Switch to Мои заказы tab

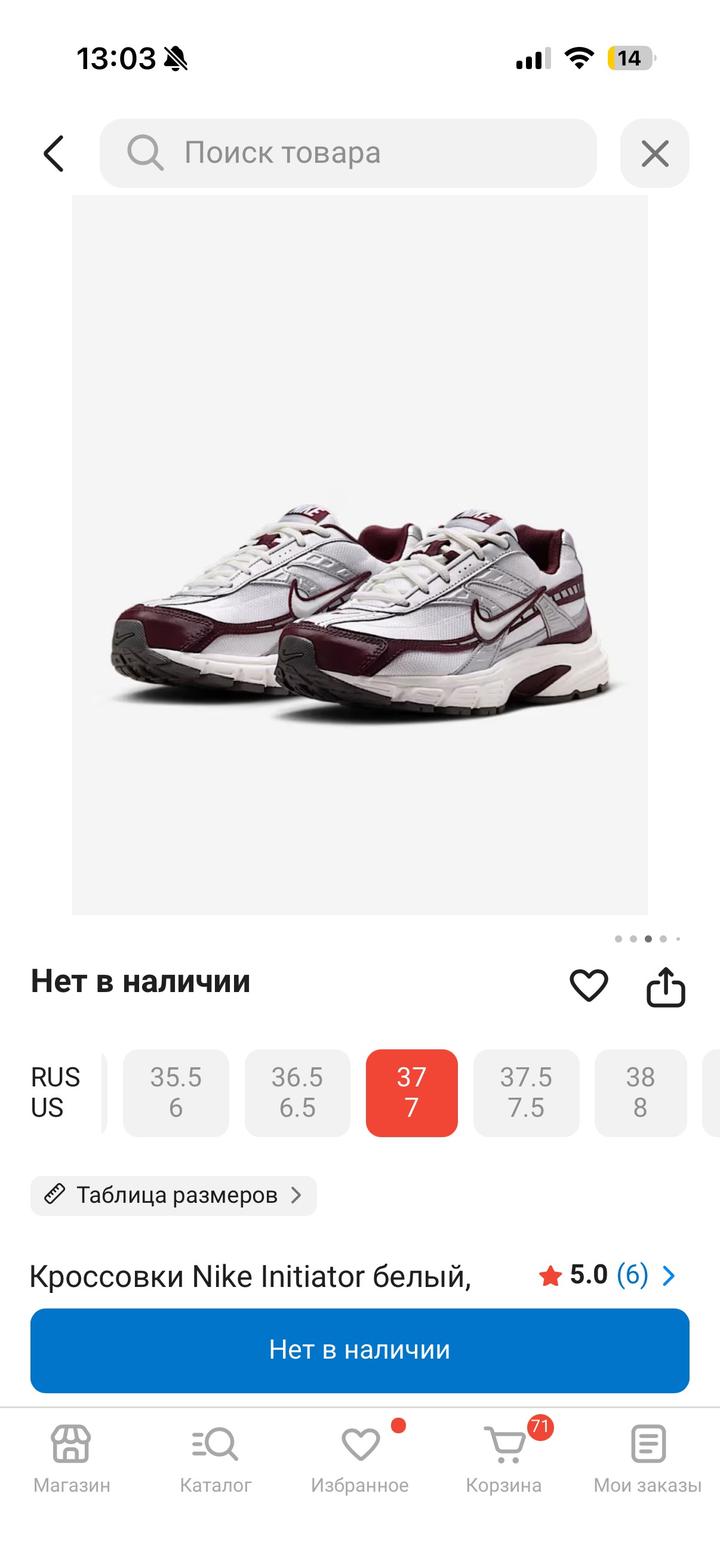(x=647, y=1460)
